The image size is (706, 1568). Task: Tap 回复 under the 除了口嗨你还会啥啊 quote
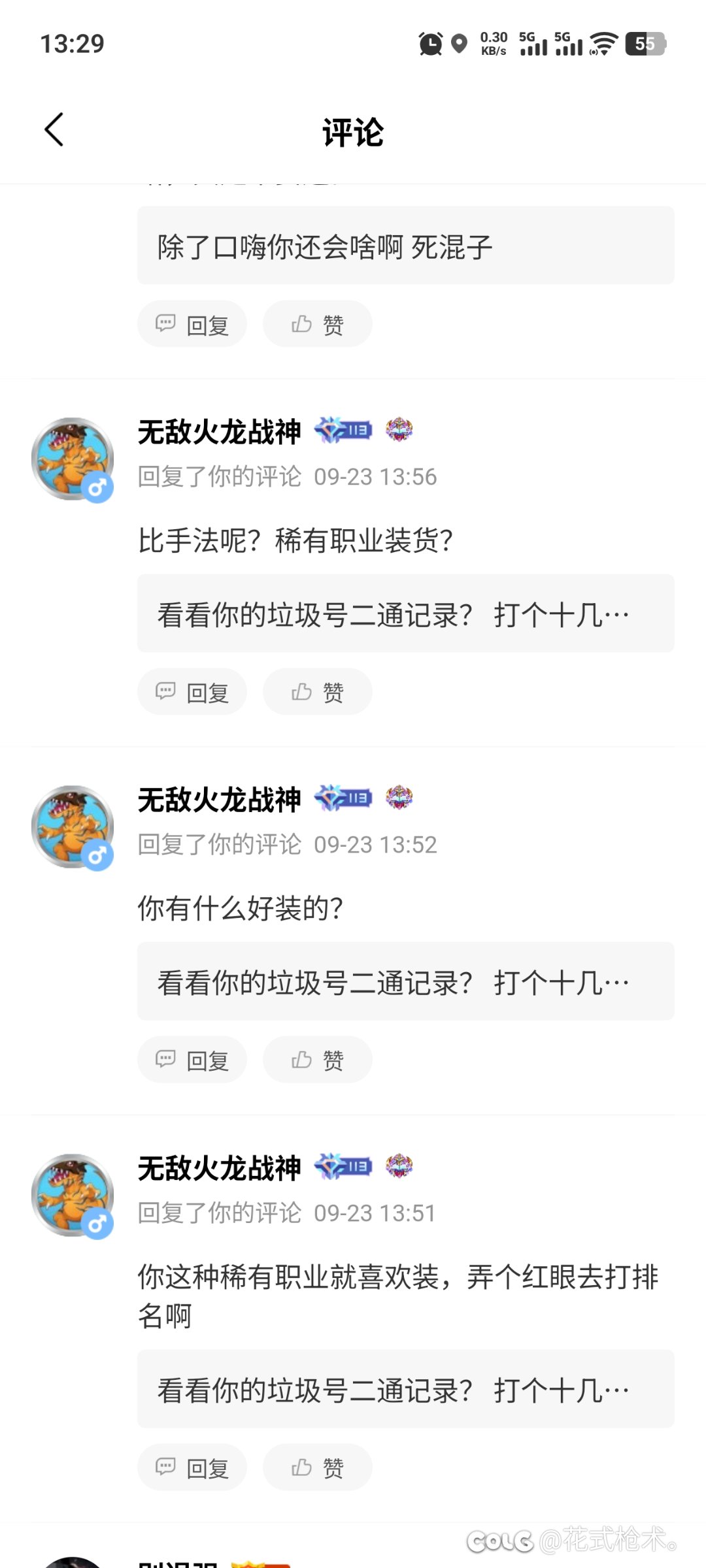tap(192, 324)
